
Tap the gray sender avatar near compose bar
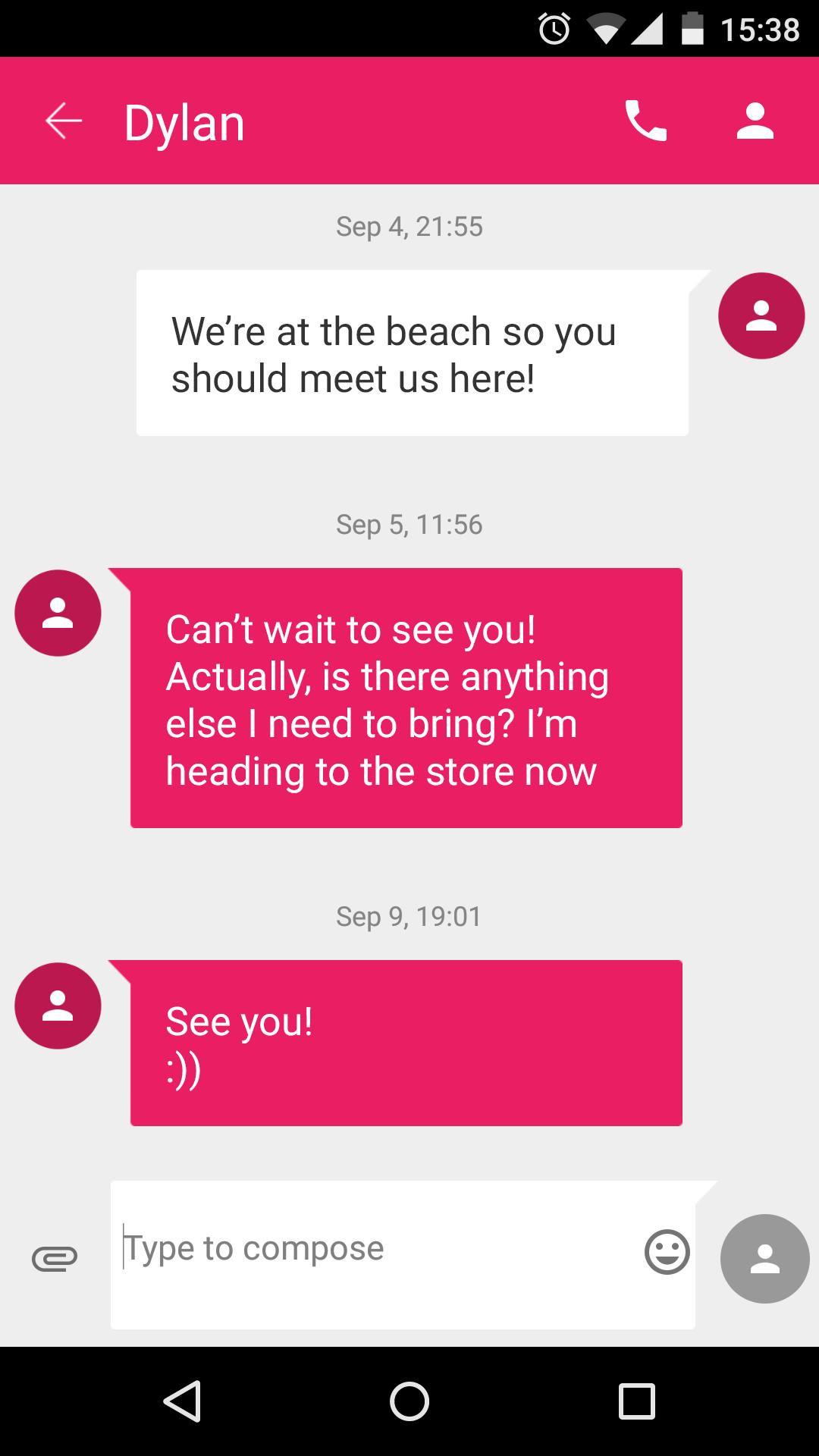(x=764, y=1259)
